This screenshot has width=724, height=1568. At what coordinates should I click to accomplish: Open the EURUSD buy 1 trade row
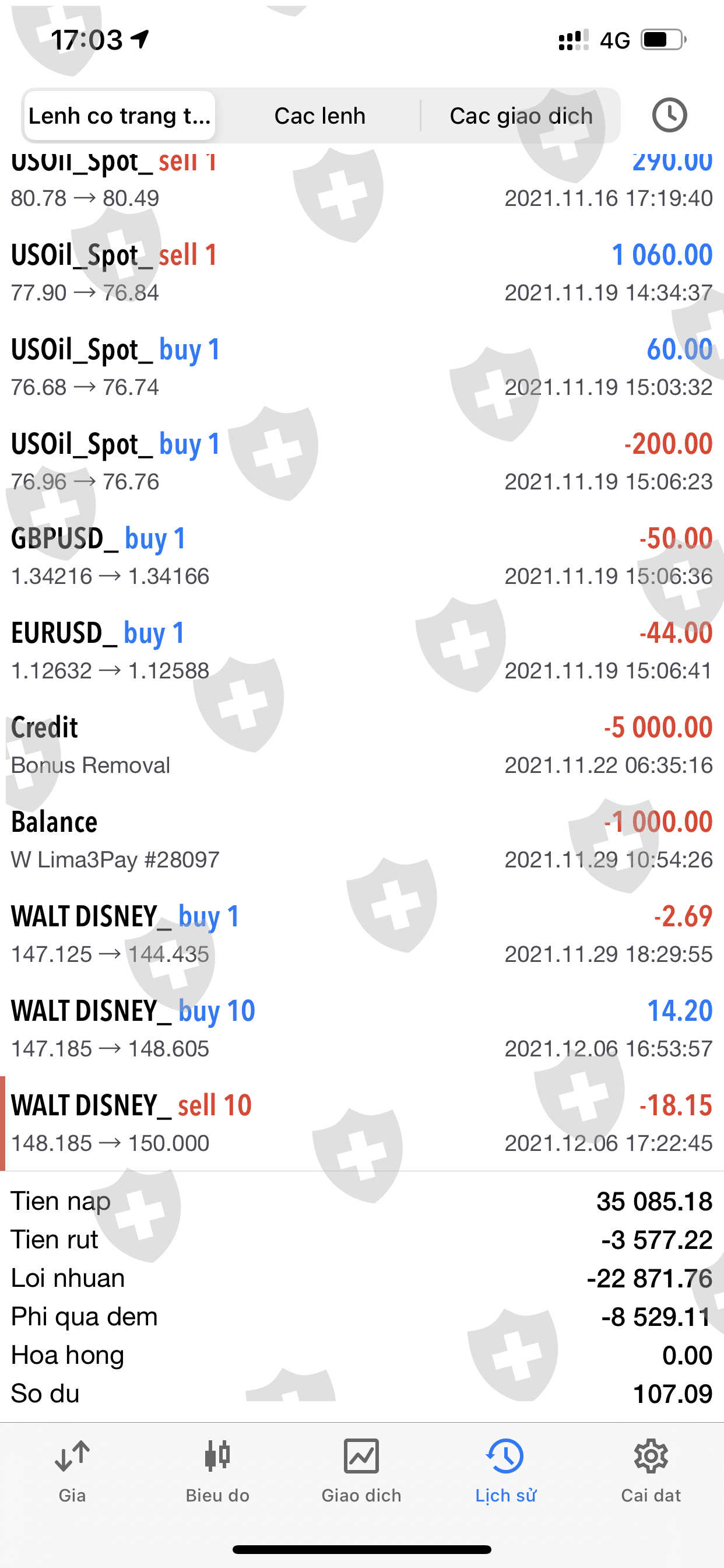coord(362,650)
